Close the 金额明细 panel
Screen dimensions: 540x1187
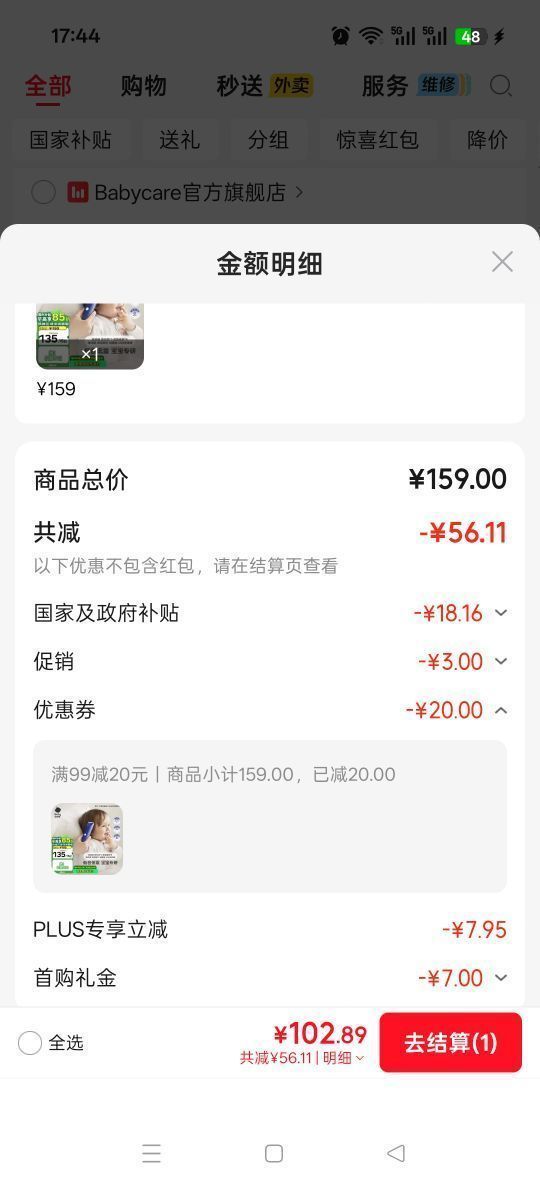click(x=502, y=262)
